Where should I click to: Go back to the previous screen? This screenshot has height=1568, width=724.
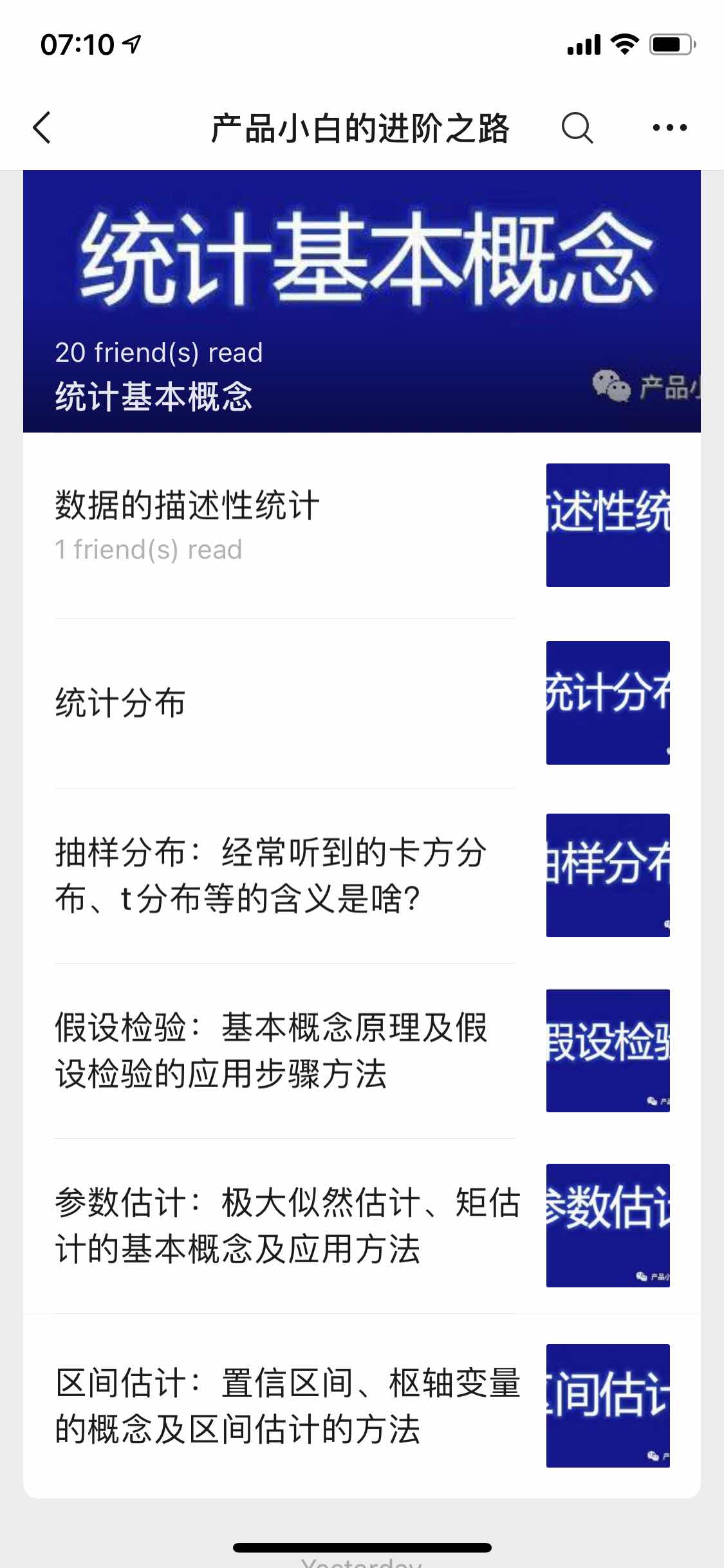(x=42, y=127)
